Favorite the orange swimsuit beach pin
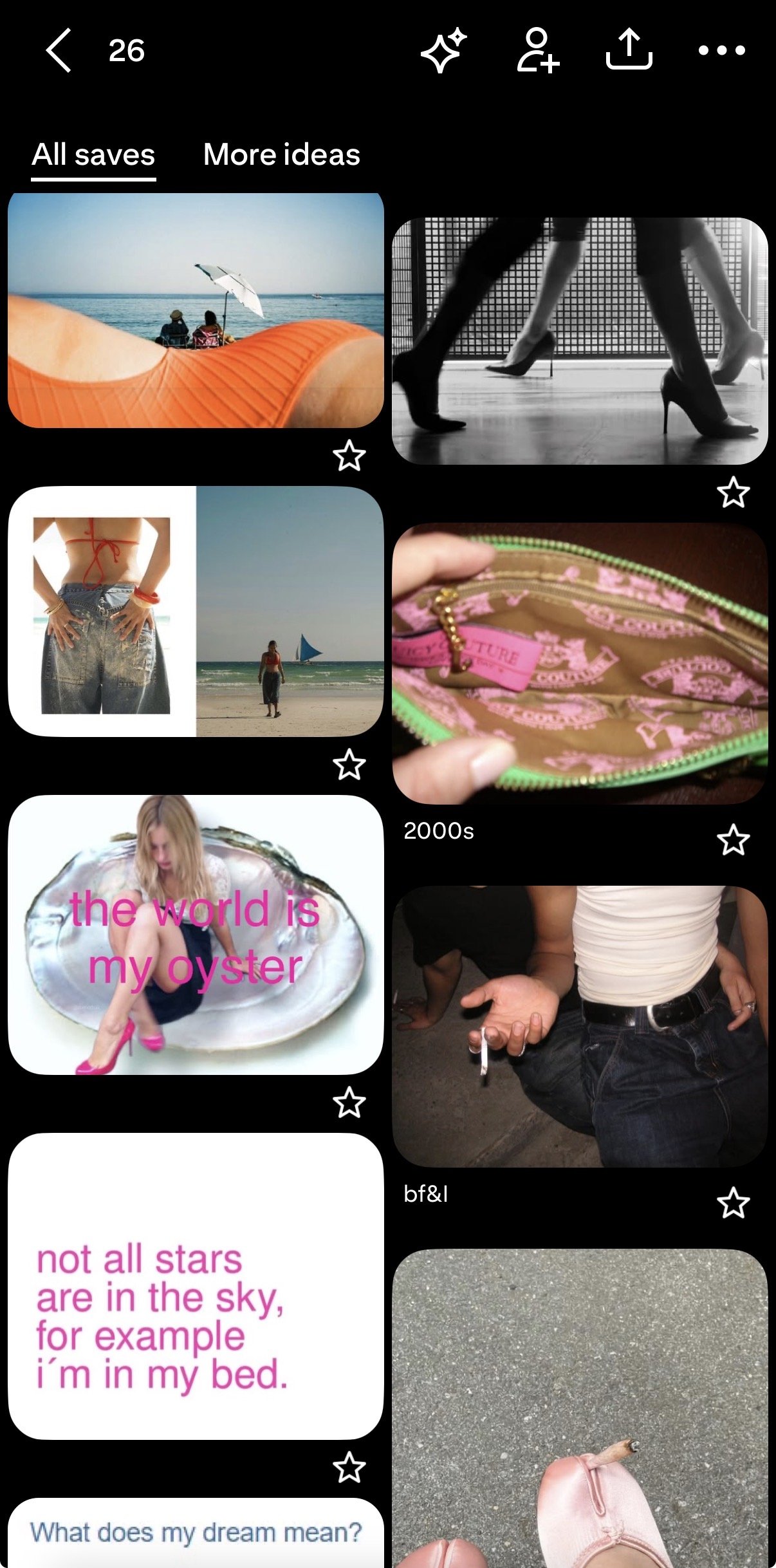 pos(349,456)
